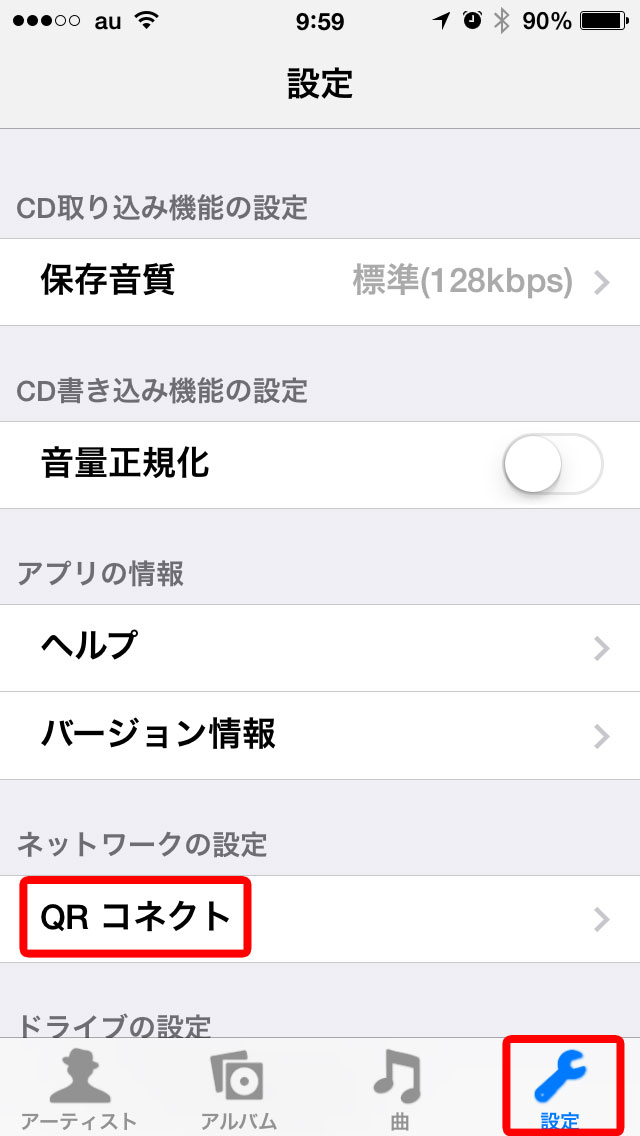640x1136 pixels.
Task: Toggle the 音量正規化 switch
Action: pos(554,464)
